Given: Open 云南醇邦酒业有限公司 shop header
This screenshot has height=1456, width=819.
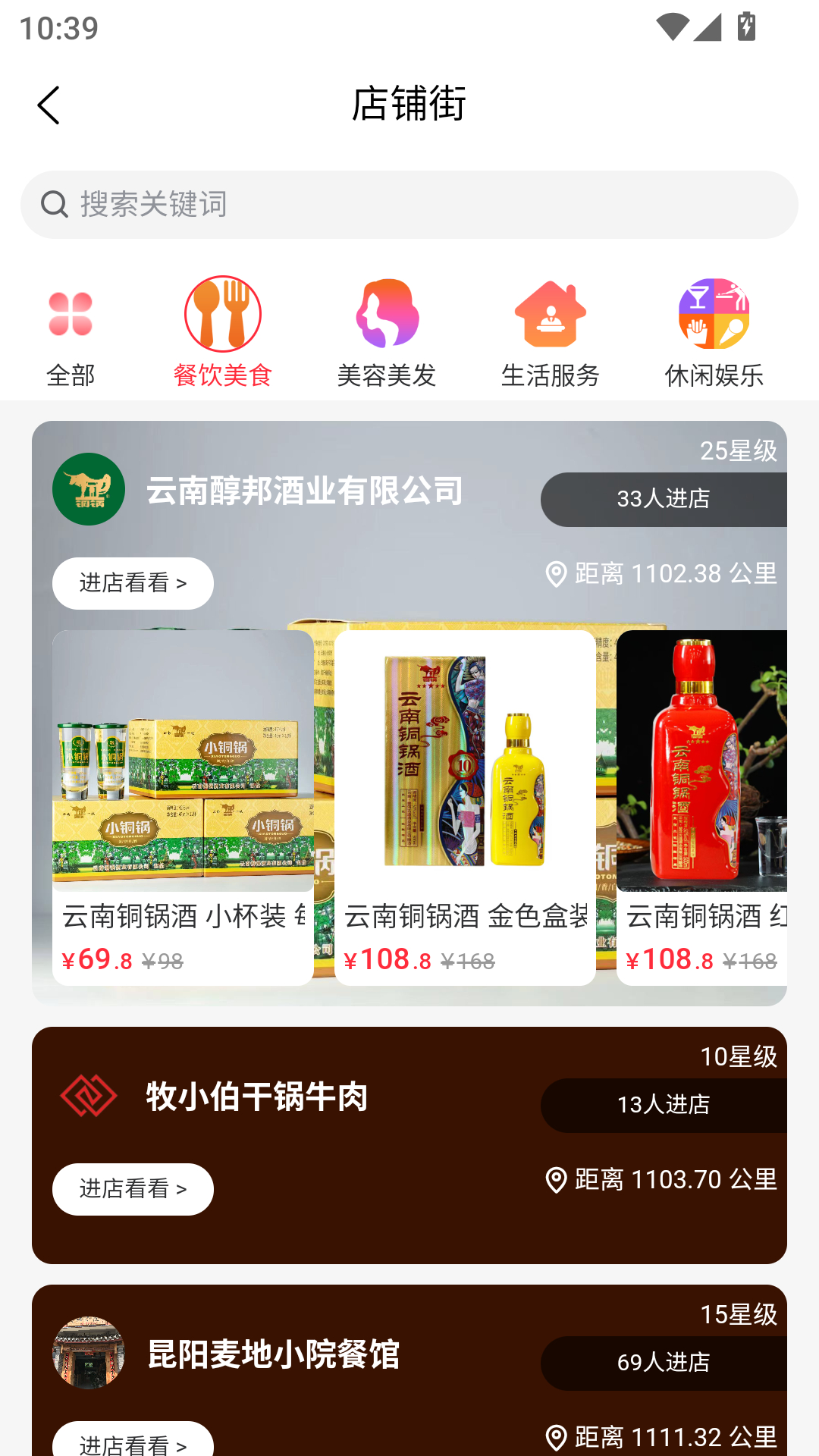Looking at the screenshot, I should click(x=303, y=491).
